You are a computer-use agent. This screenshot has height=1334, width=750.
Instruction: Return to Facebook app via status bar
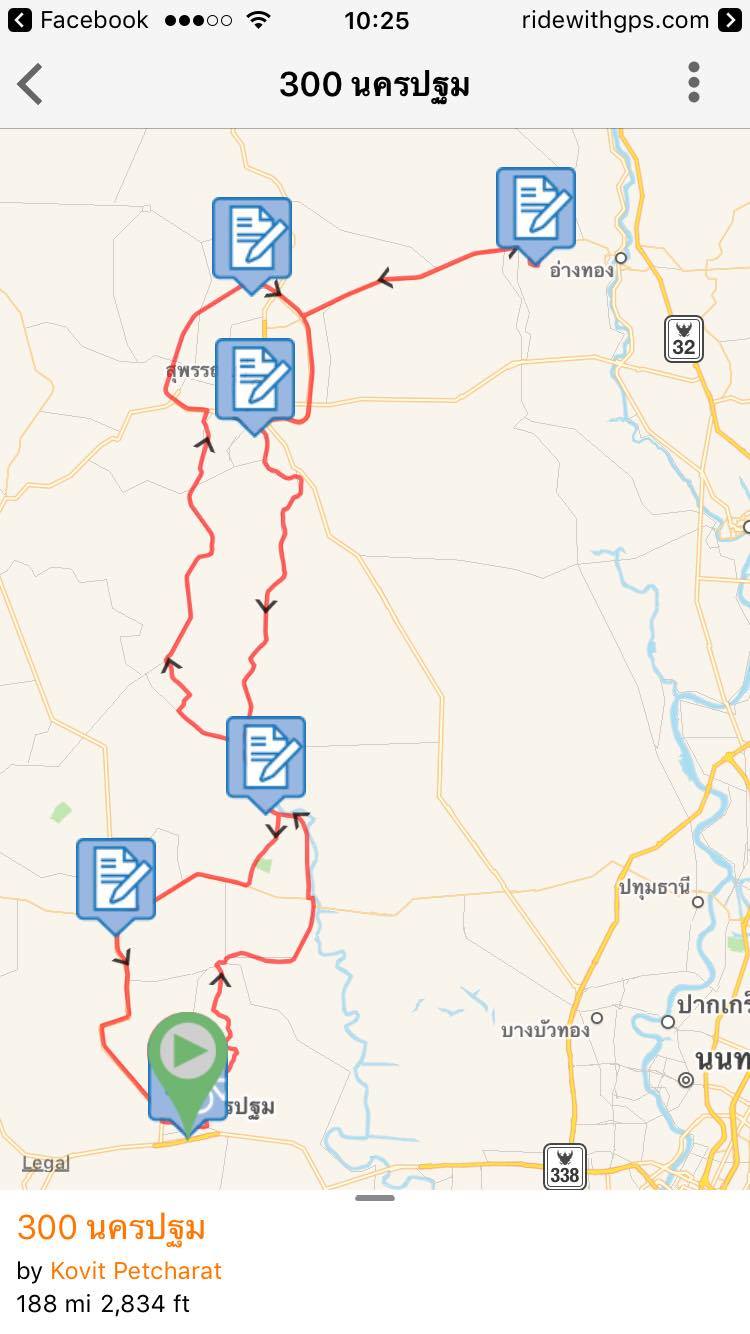(77, 20)
